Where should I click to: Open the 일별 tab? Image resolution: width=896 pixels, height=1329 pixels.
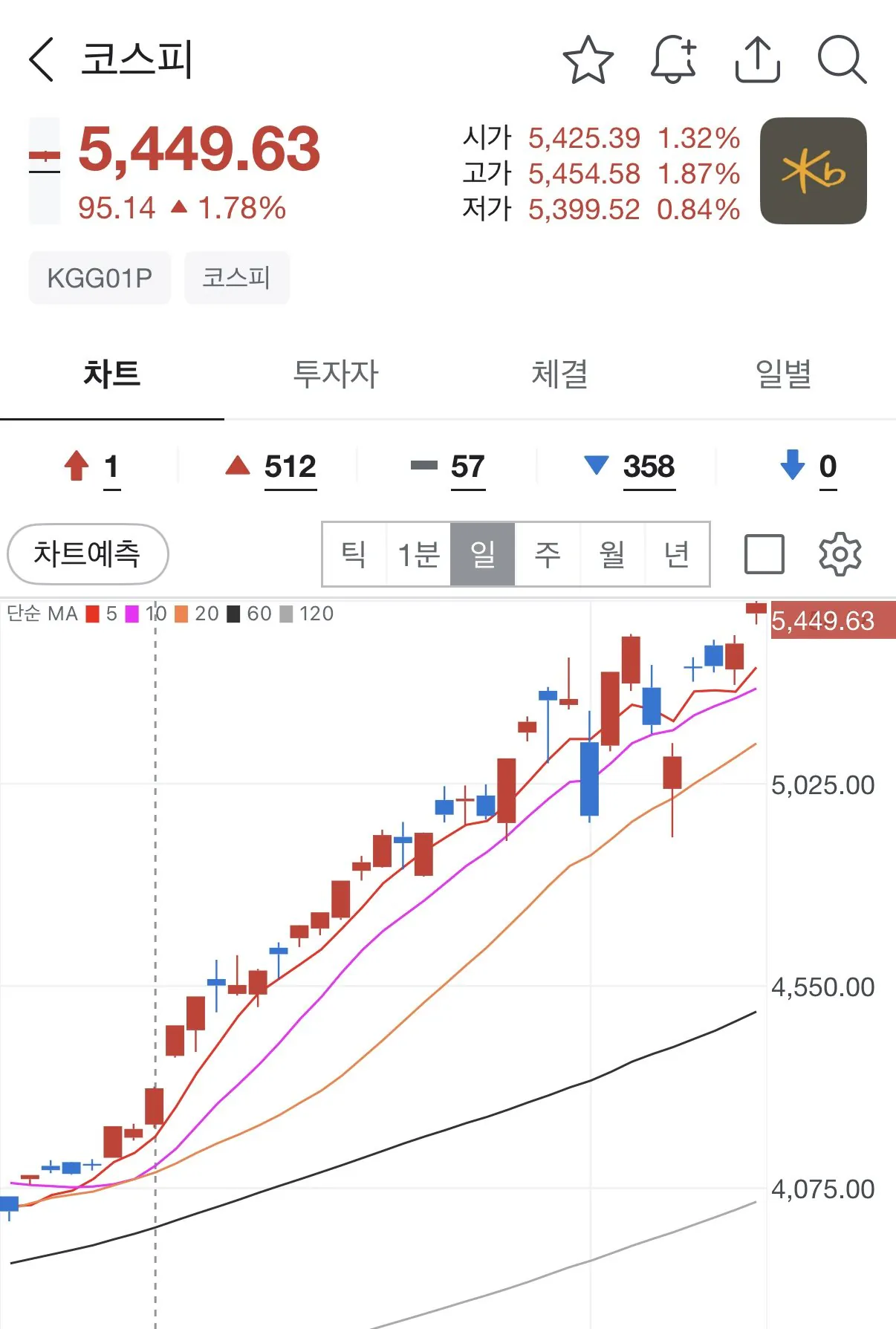(x=783, y=374)
